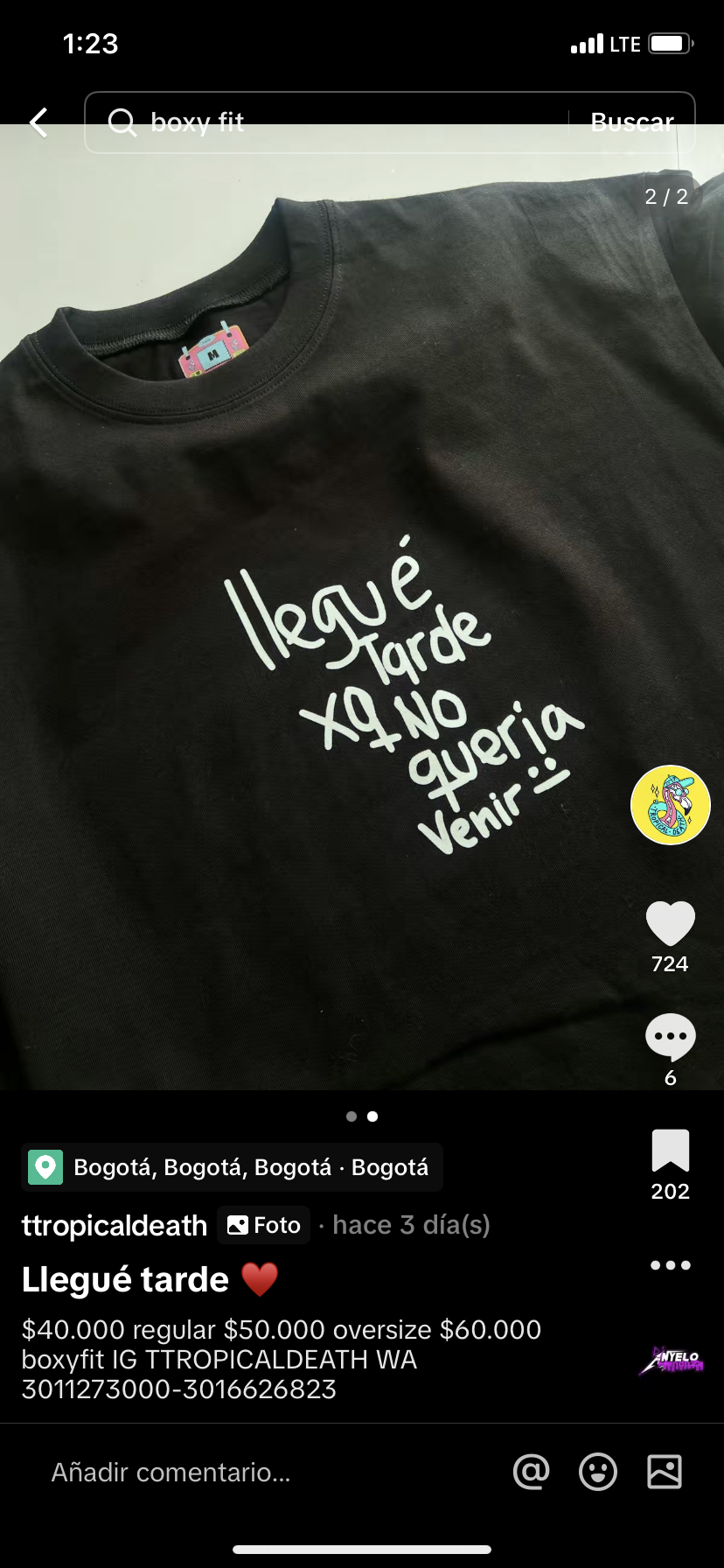This screenshot has width=724, height=1568.
Task: Open the spinning sound disc
Action: [671, 1361]
